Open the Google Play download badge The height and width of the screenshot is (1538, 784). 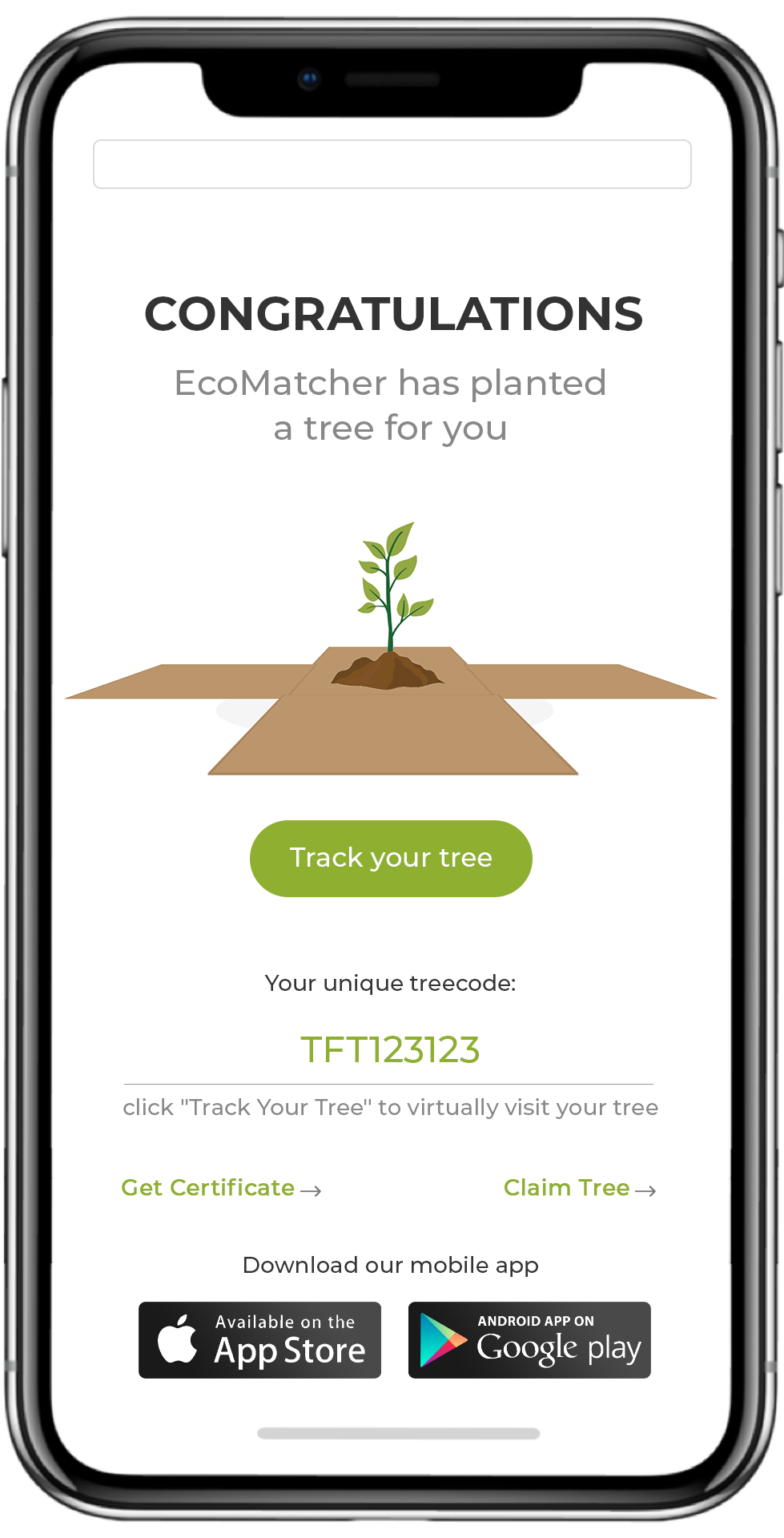529,1340
